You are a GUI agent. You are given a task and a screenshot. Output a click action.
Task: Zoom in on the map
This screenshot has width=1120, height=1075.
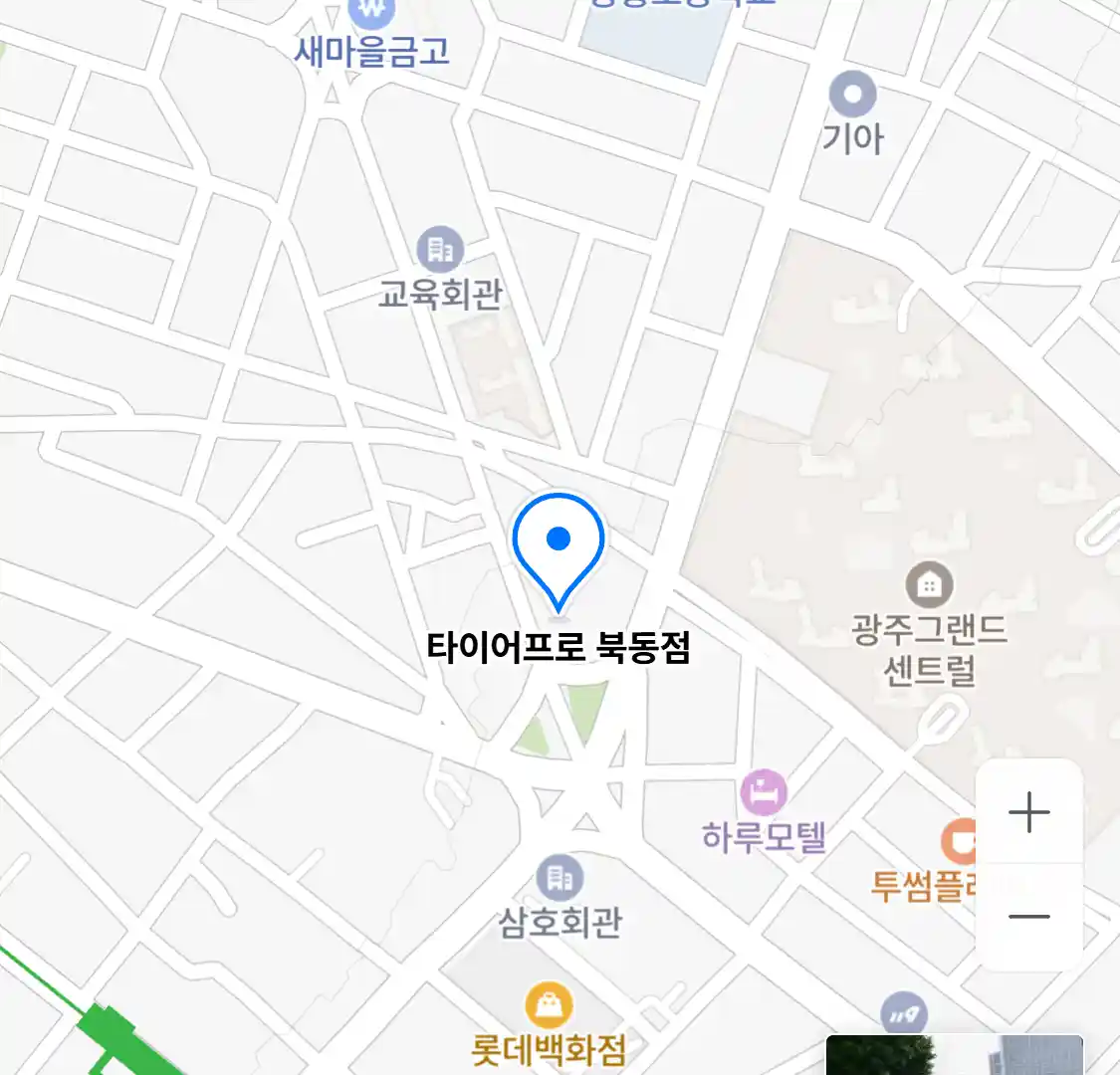pyautogui.click(x=1028, y=813)
